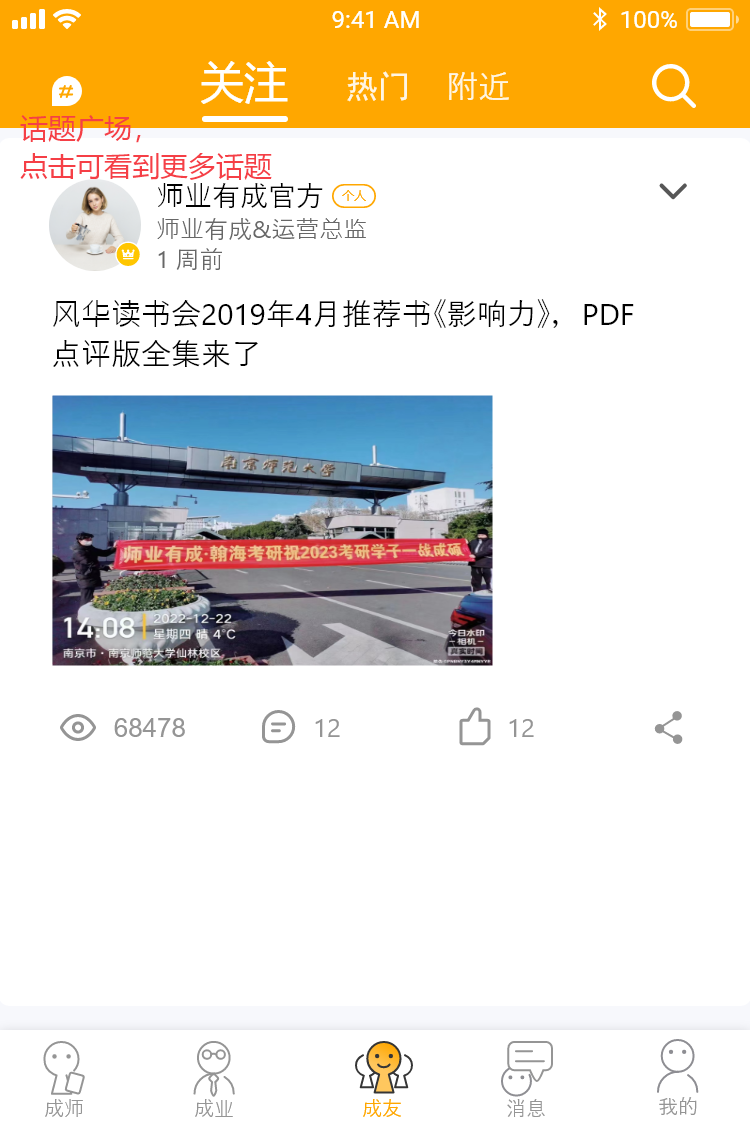Switch to the 附近 tab
This screenshot has width=750, height=1126.
coord(478,87)
